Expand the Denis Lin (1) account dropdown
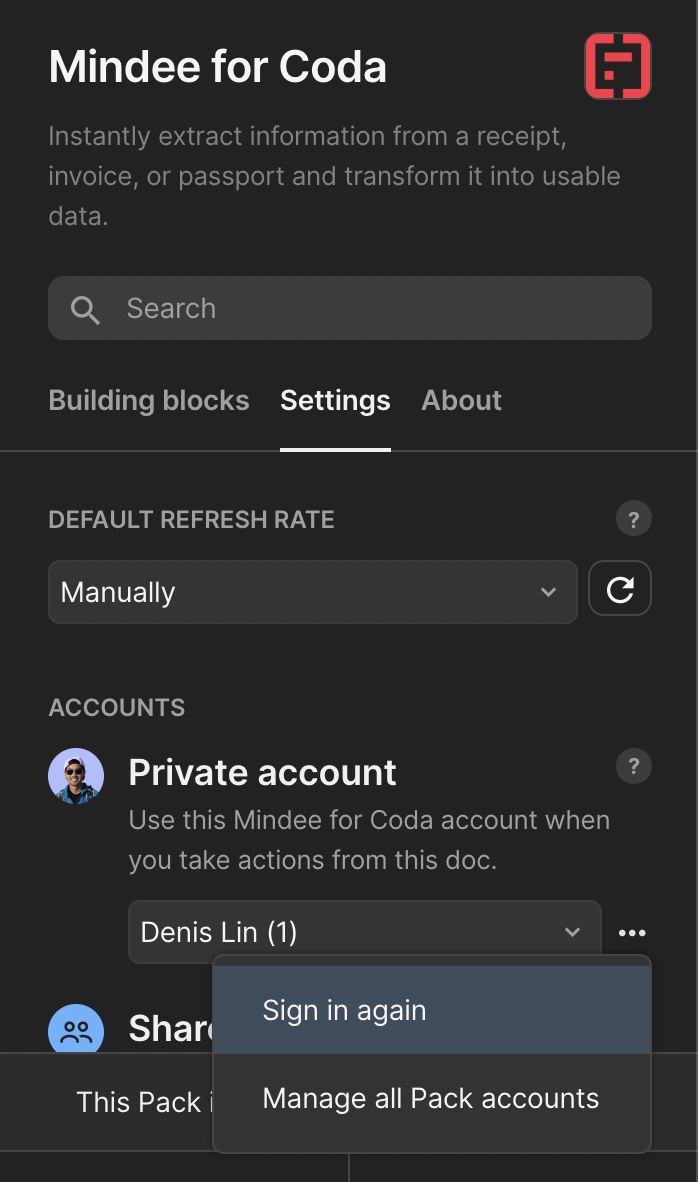The image size is (698, 1182). [364, 932]
